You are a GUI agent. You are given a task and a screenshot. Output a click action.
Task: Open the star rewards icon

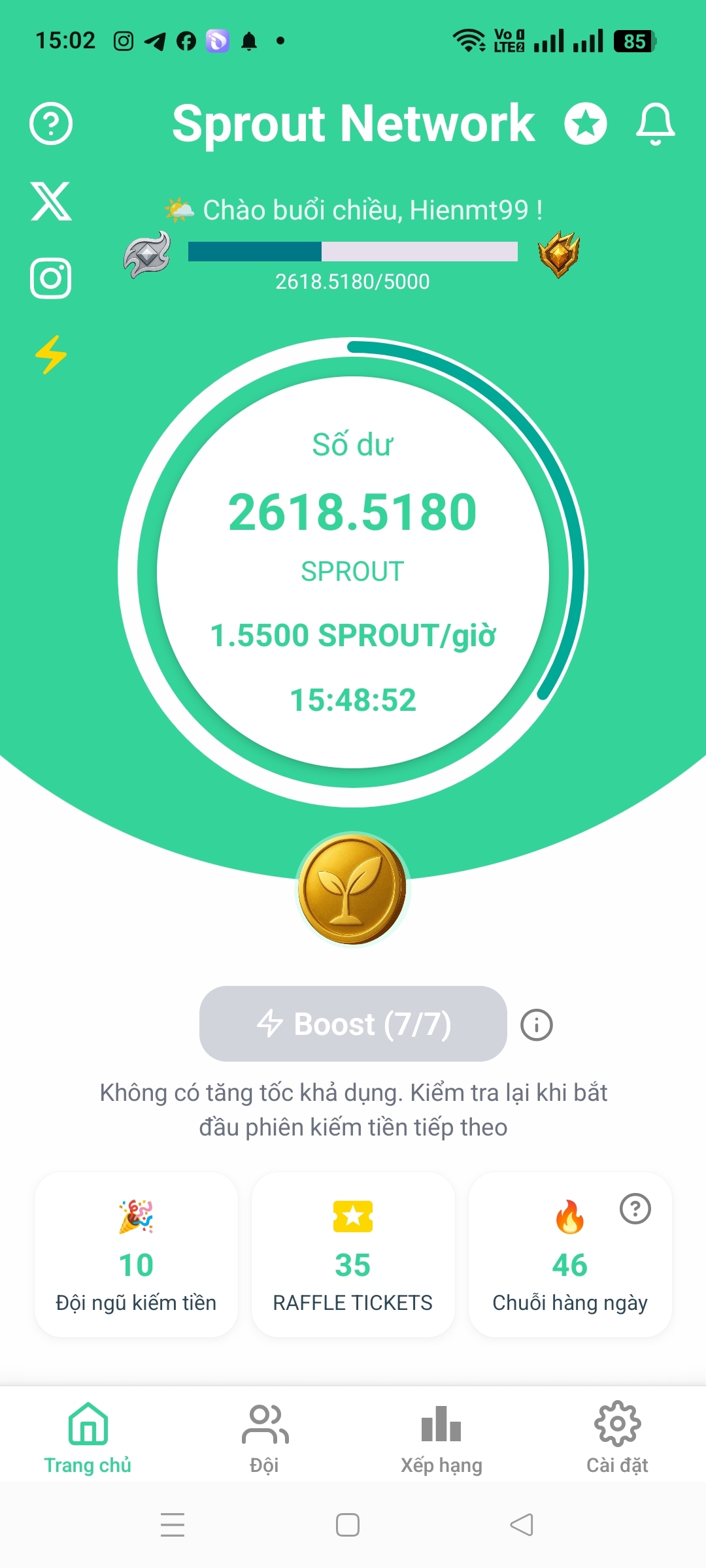(x=585, y=123)
